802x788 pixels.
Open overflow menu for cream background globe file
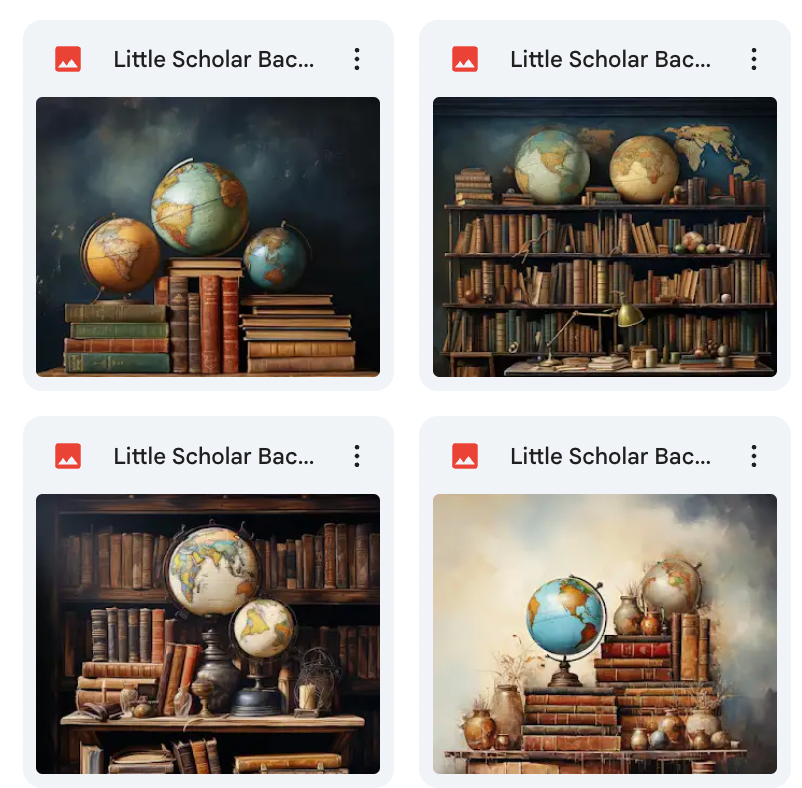pyautogui.click(x=754, y=457)
